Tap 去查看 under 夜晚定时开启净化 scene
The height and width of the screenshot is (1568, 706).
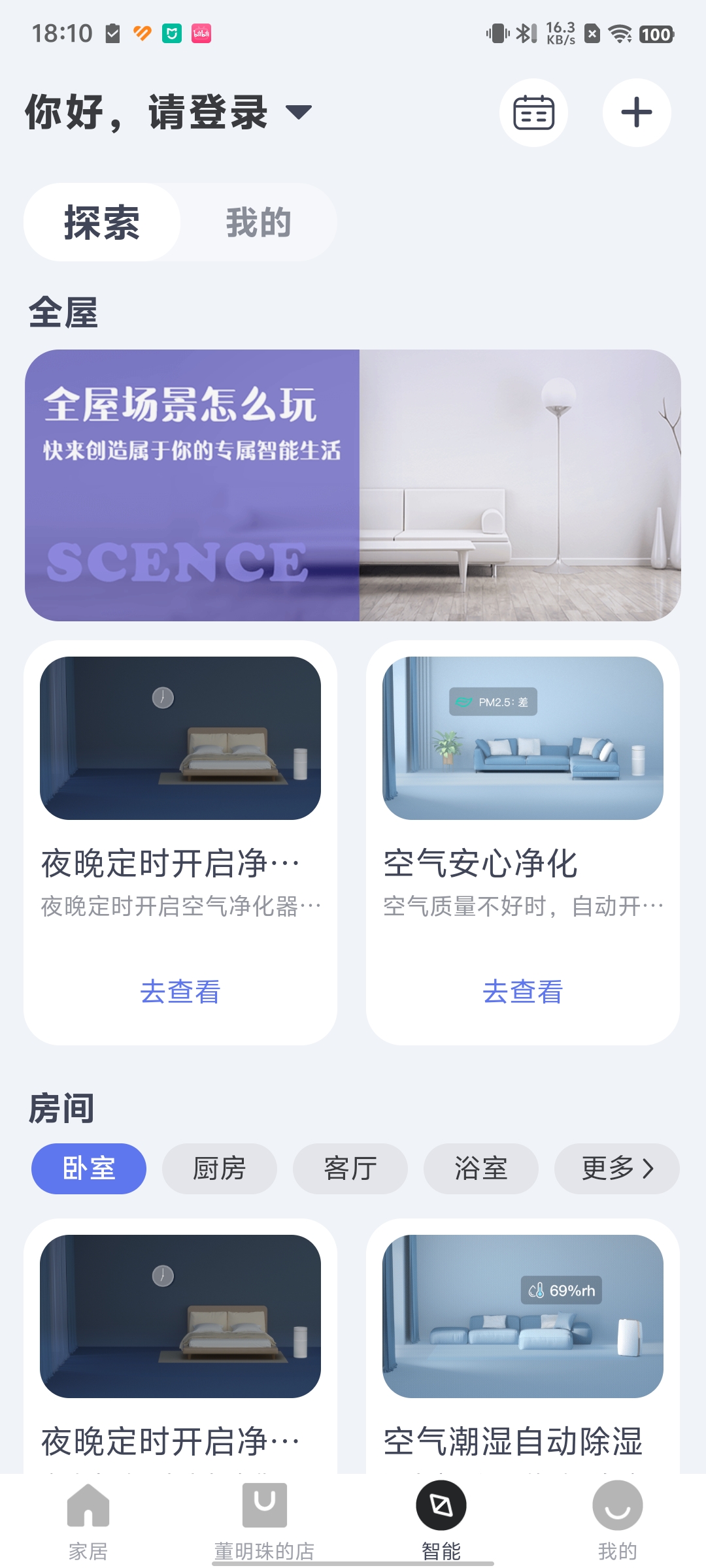[x=180, y=992]
